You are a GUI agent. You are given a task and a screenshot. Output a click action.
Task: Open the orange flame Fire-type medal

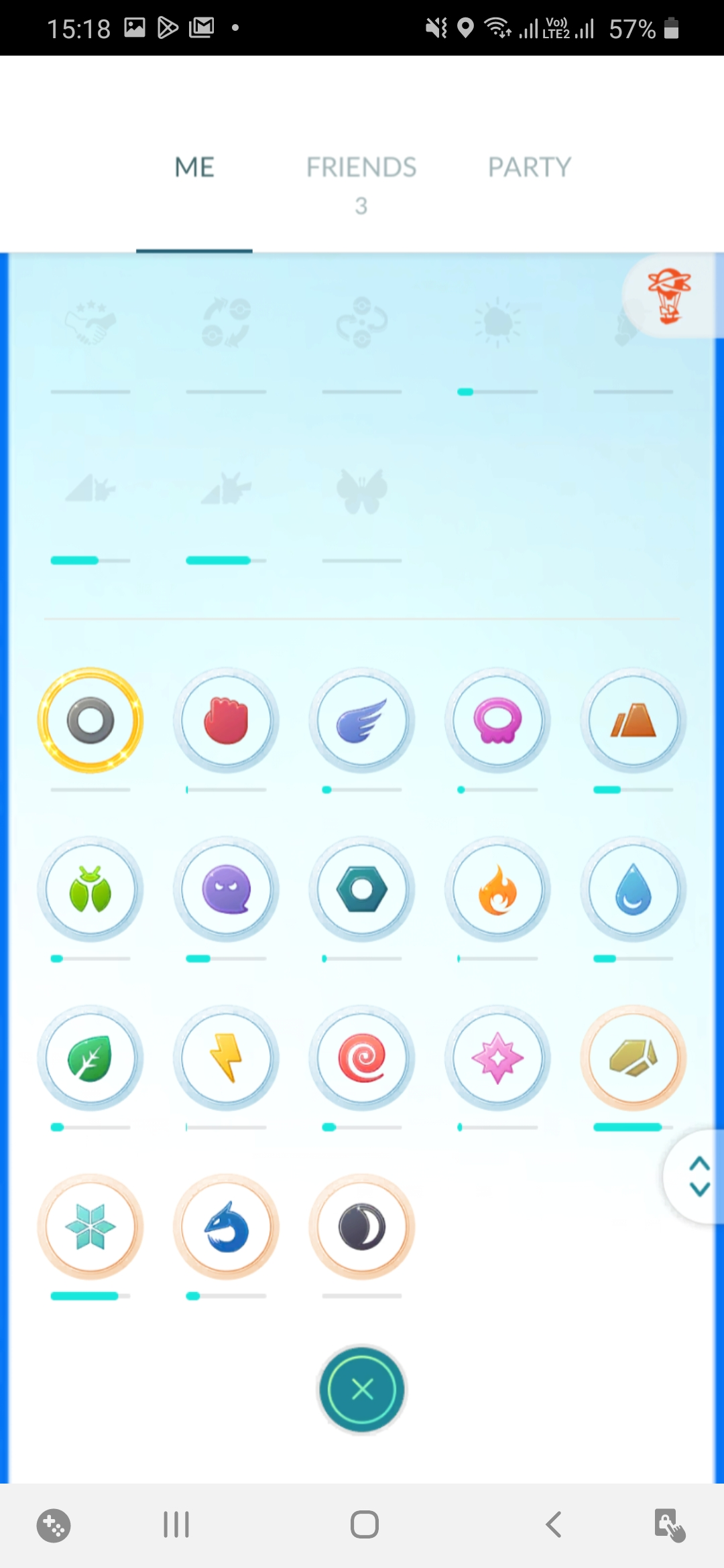tap(497, 889)
